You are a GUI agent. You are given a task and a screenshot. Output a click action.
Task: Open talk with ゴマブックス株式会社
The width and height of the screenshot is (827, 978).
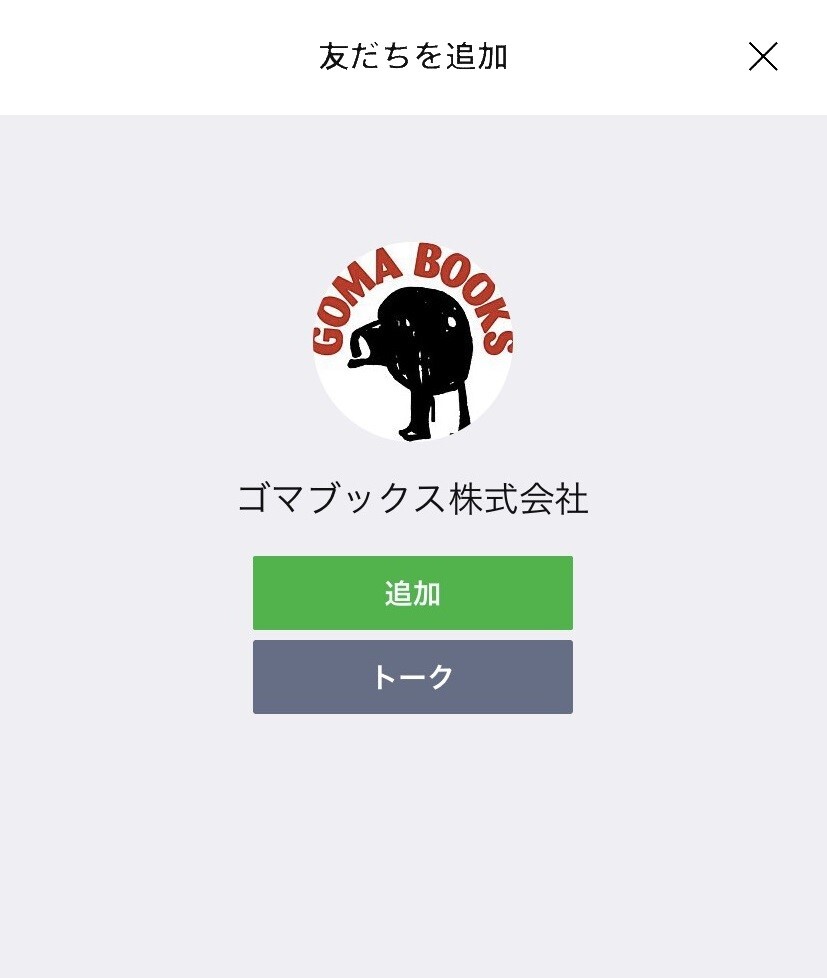tap(412, 677)
